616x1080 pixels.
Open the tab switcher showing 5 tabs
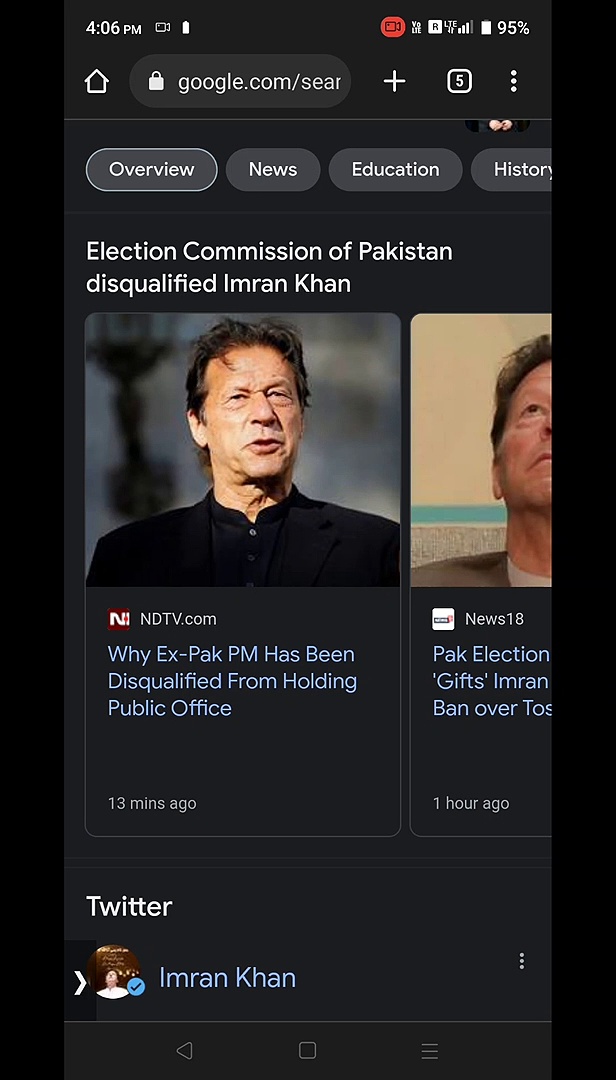click(459, 82)
